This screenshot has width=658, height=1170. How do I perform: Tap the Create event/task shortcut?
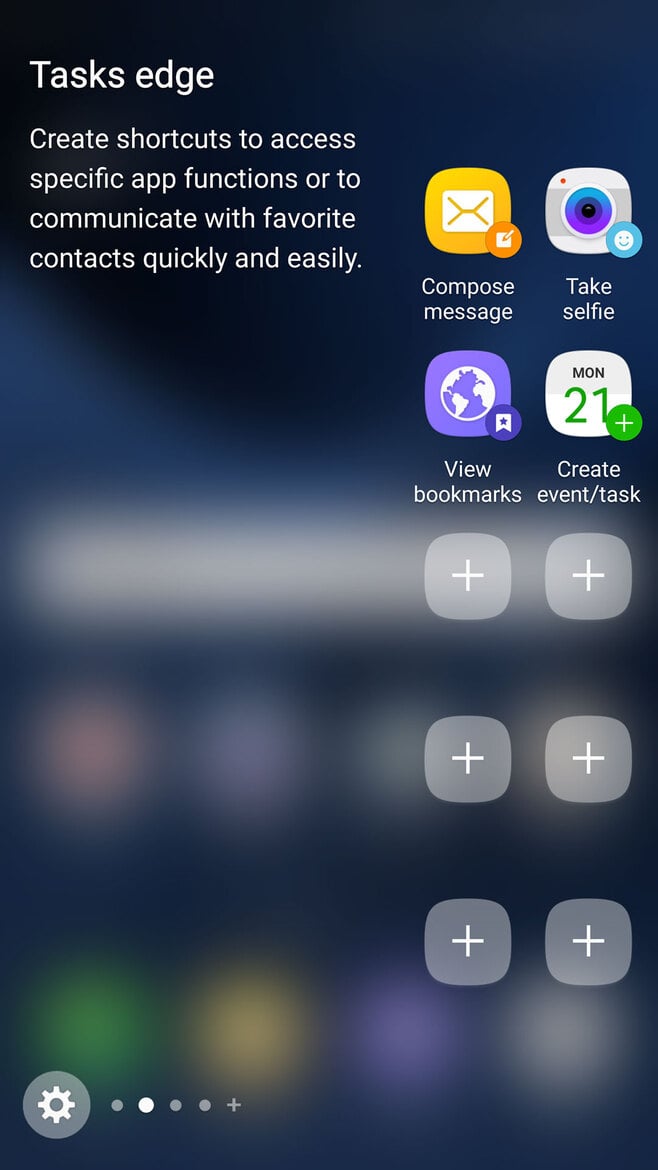588,395
